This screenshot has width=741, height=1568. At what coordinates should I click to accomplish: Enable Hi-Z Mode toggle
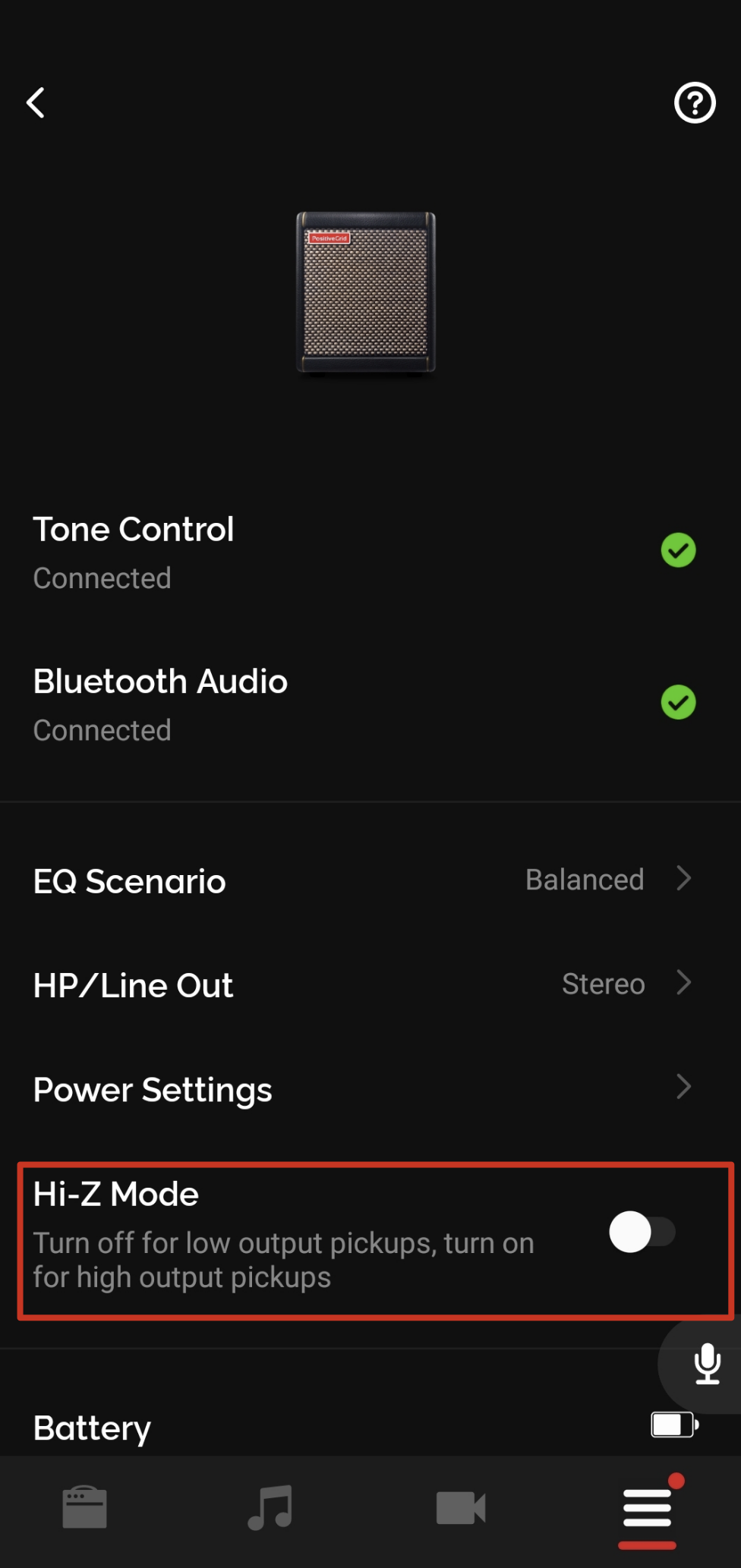(x=641, y=1233)
